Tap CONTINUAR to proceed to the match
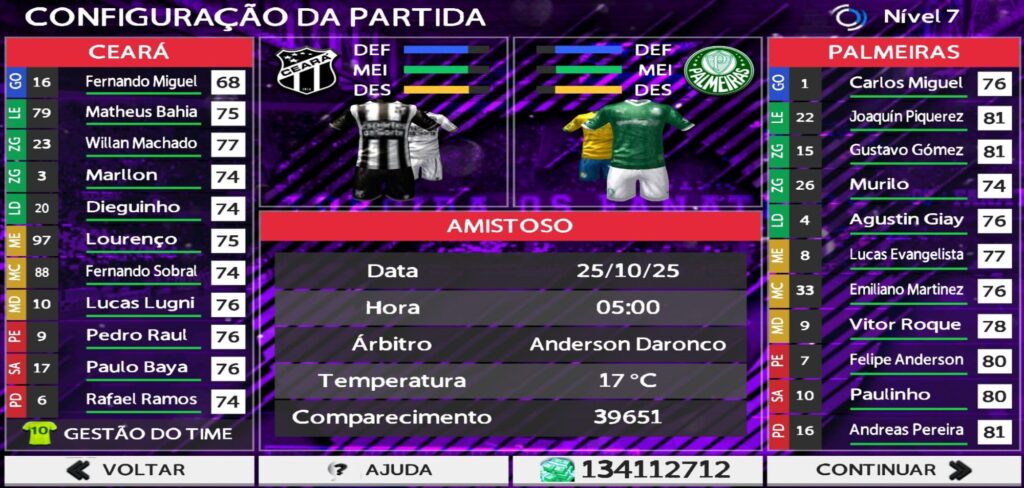This screenshot has width=1024, height=488. click(893, 470)
